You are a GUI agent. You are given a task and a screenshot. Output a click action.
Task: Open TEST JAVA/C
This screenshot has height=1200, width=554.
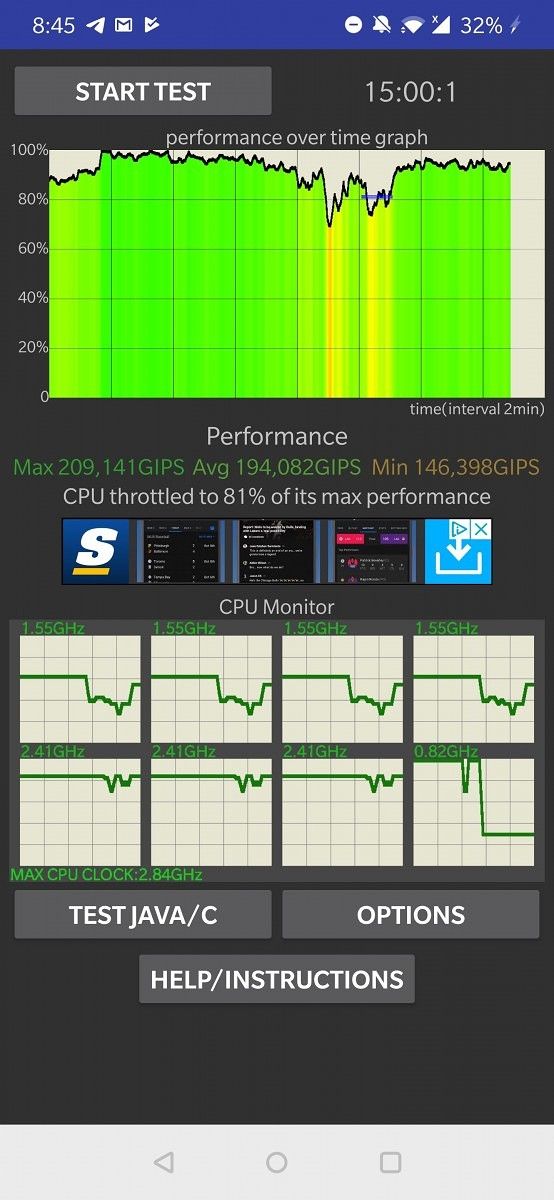tap(143, 915)
